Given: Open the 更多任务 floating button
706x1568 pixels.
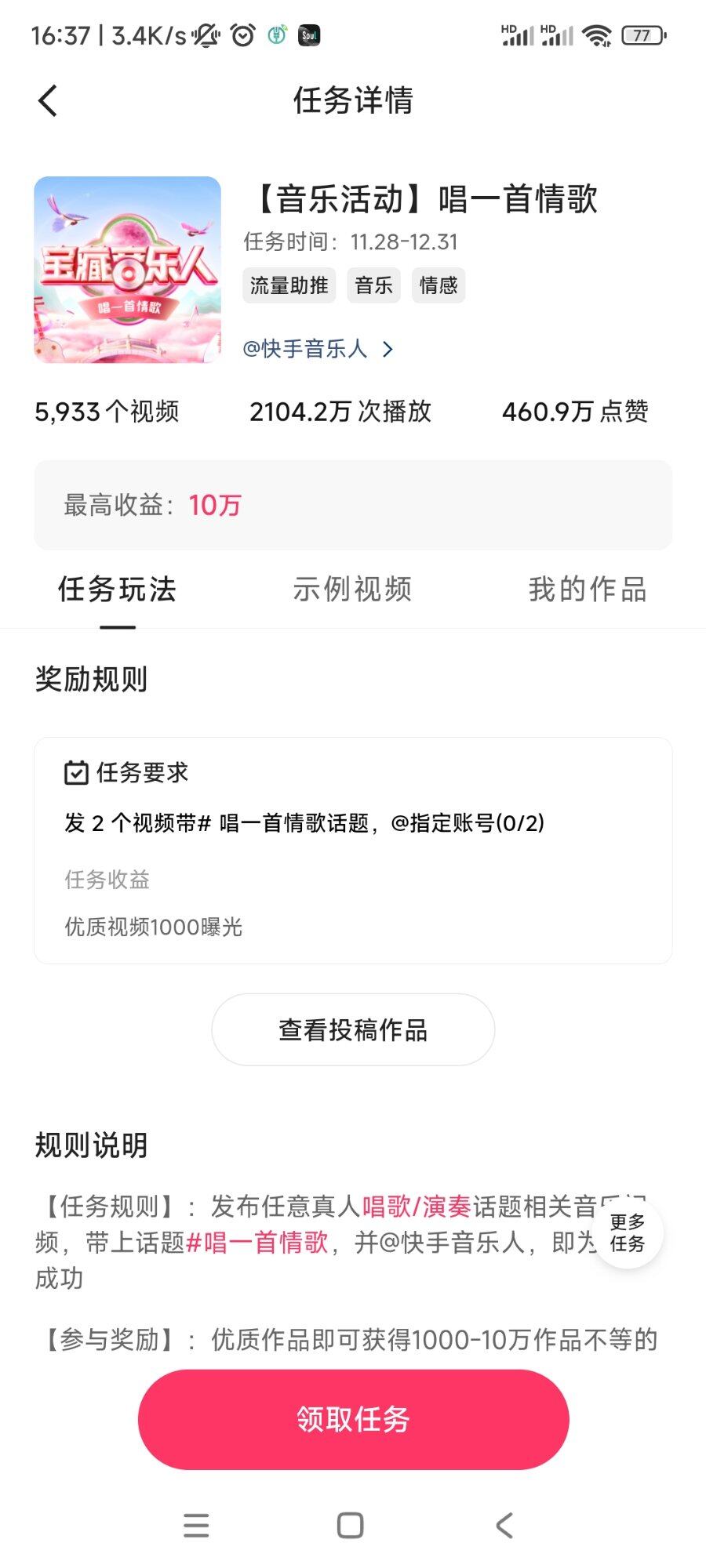Looking at the screenshot, I should 628,1232.
